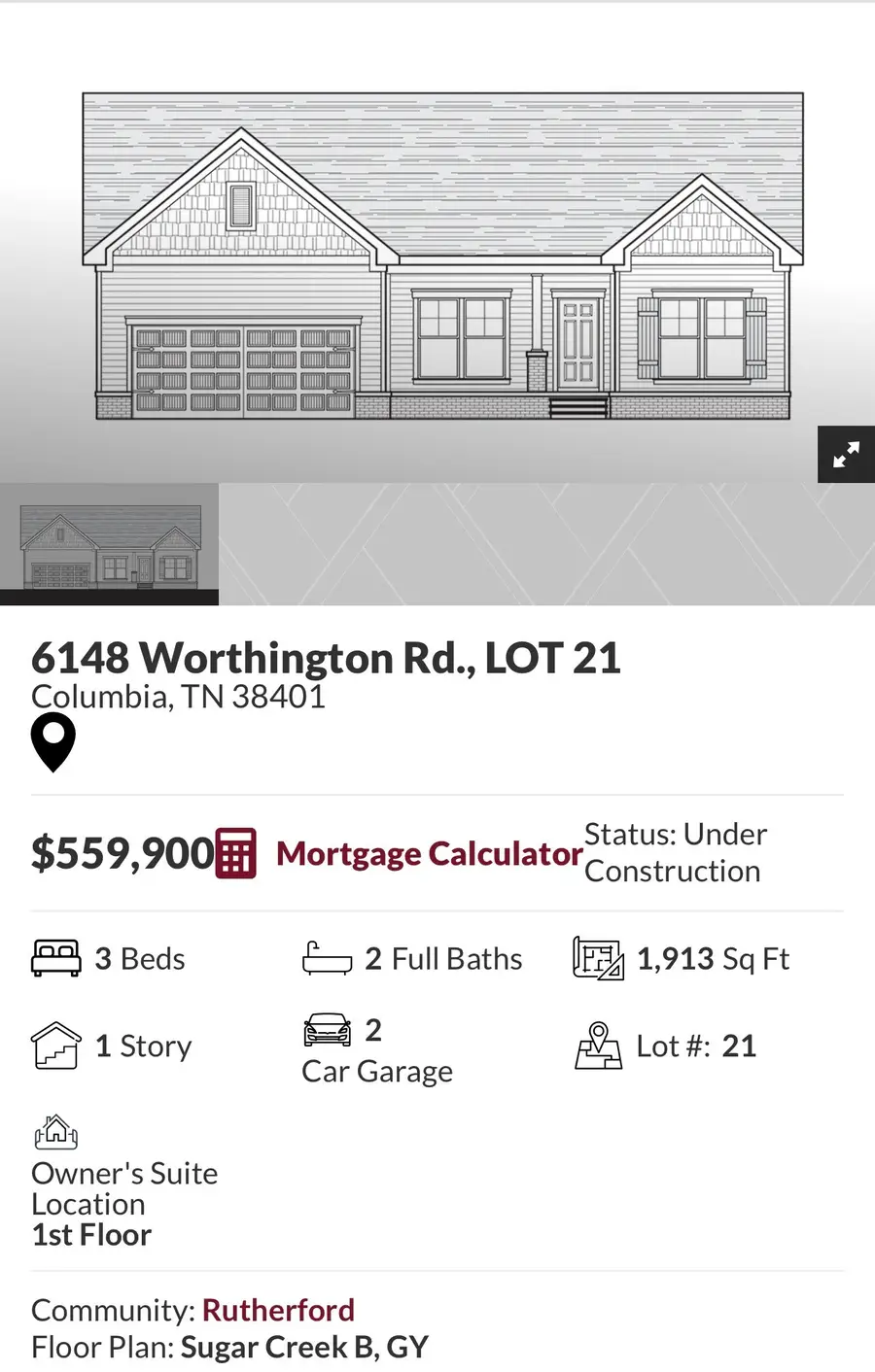Click the Status: Under Construction label
The width and height of the screenshot is (875, 1372).
[676, 852]
